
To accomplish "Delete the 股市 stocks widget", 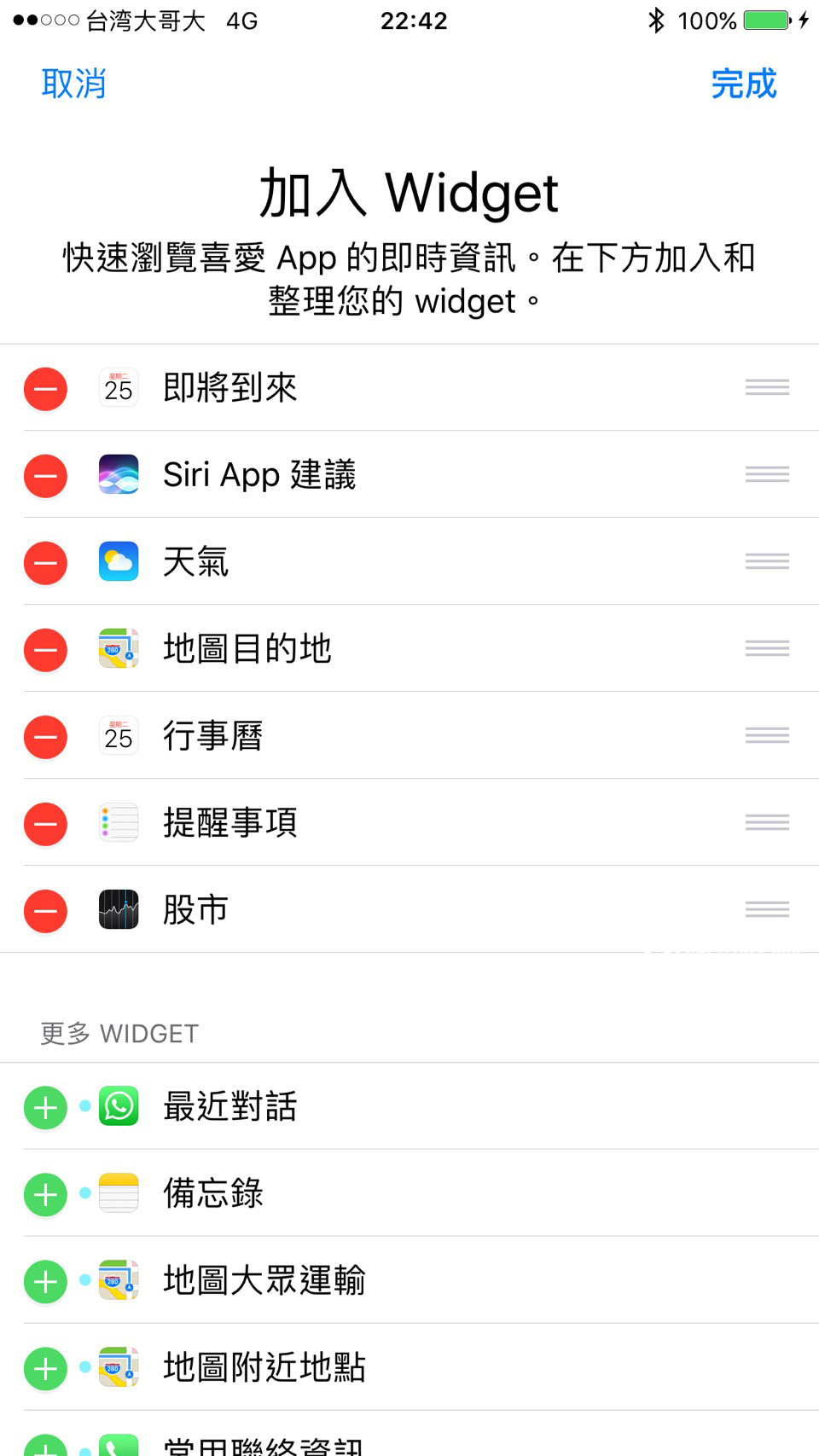I will pos(45,911).
